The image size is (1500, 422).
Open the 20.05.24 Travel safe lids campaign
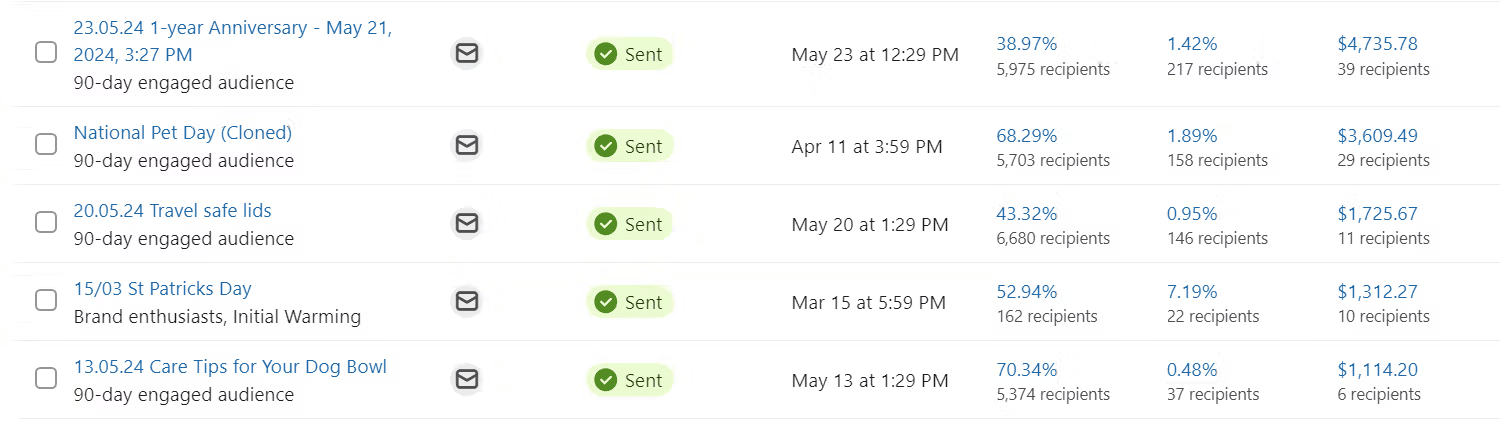[x=172, y=210]
